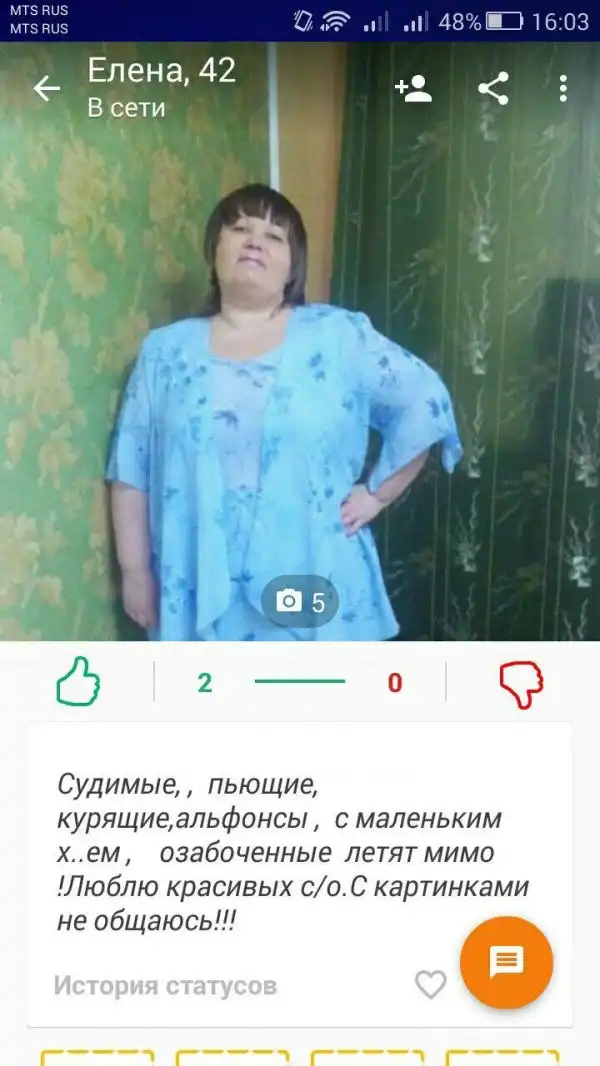The width and height of the screenshot is (600, 1066).
Task: Send a message via the orange button
Action: (x=506, y=962)
